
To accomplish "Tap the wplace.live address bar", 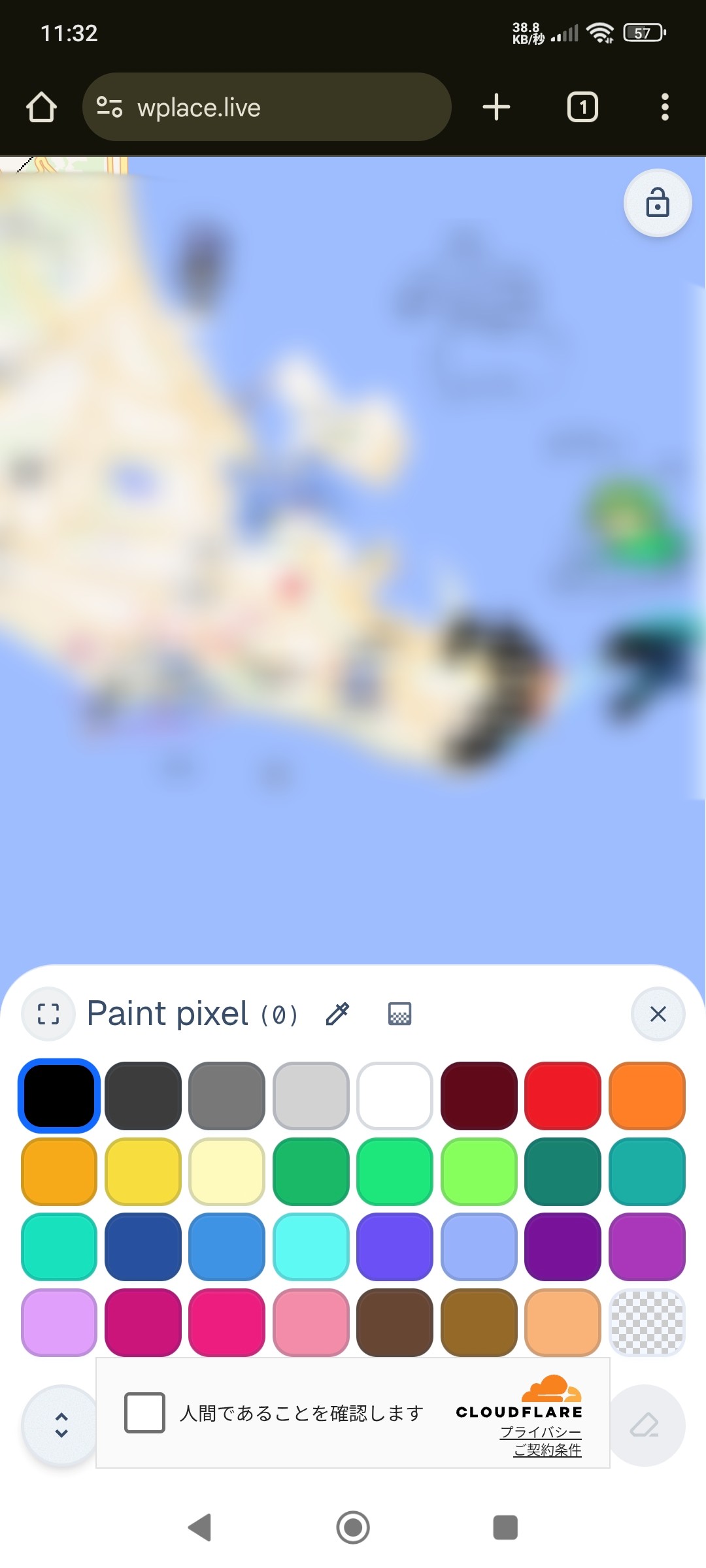I will click(267, 107).
